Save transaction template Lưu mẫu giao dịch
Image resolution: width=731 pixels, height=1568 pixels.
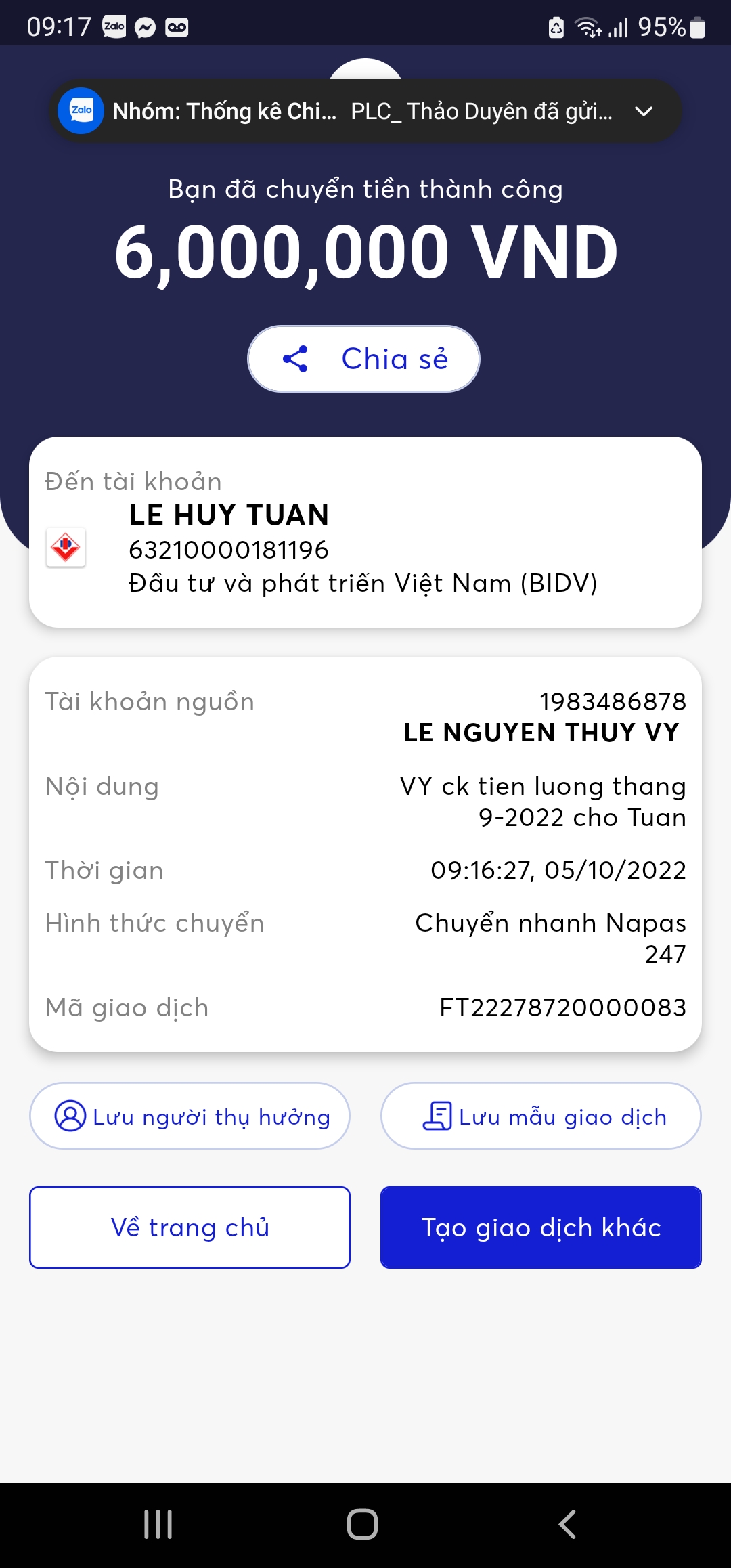541,1116
